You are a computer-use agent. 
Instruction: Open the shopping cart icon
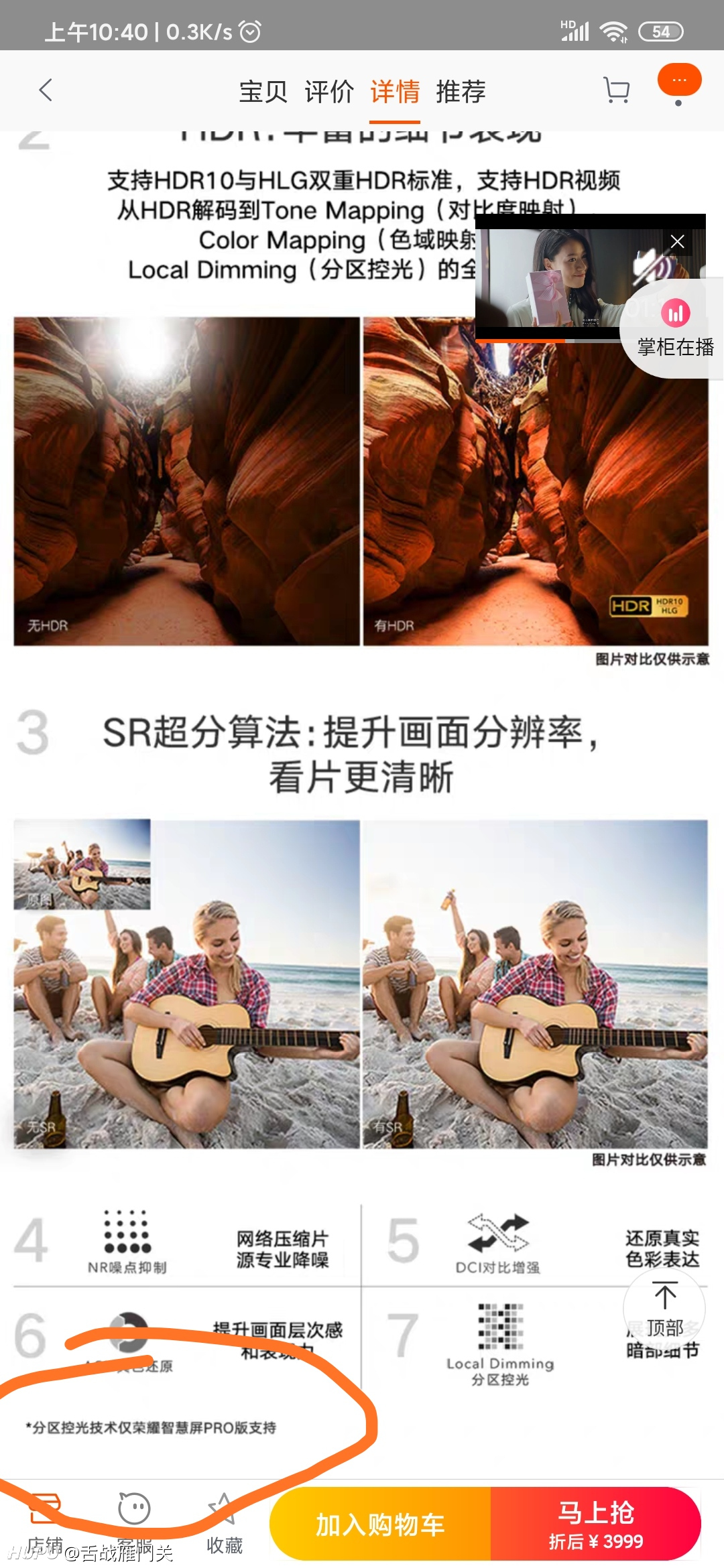click(616, 90)
